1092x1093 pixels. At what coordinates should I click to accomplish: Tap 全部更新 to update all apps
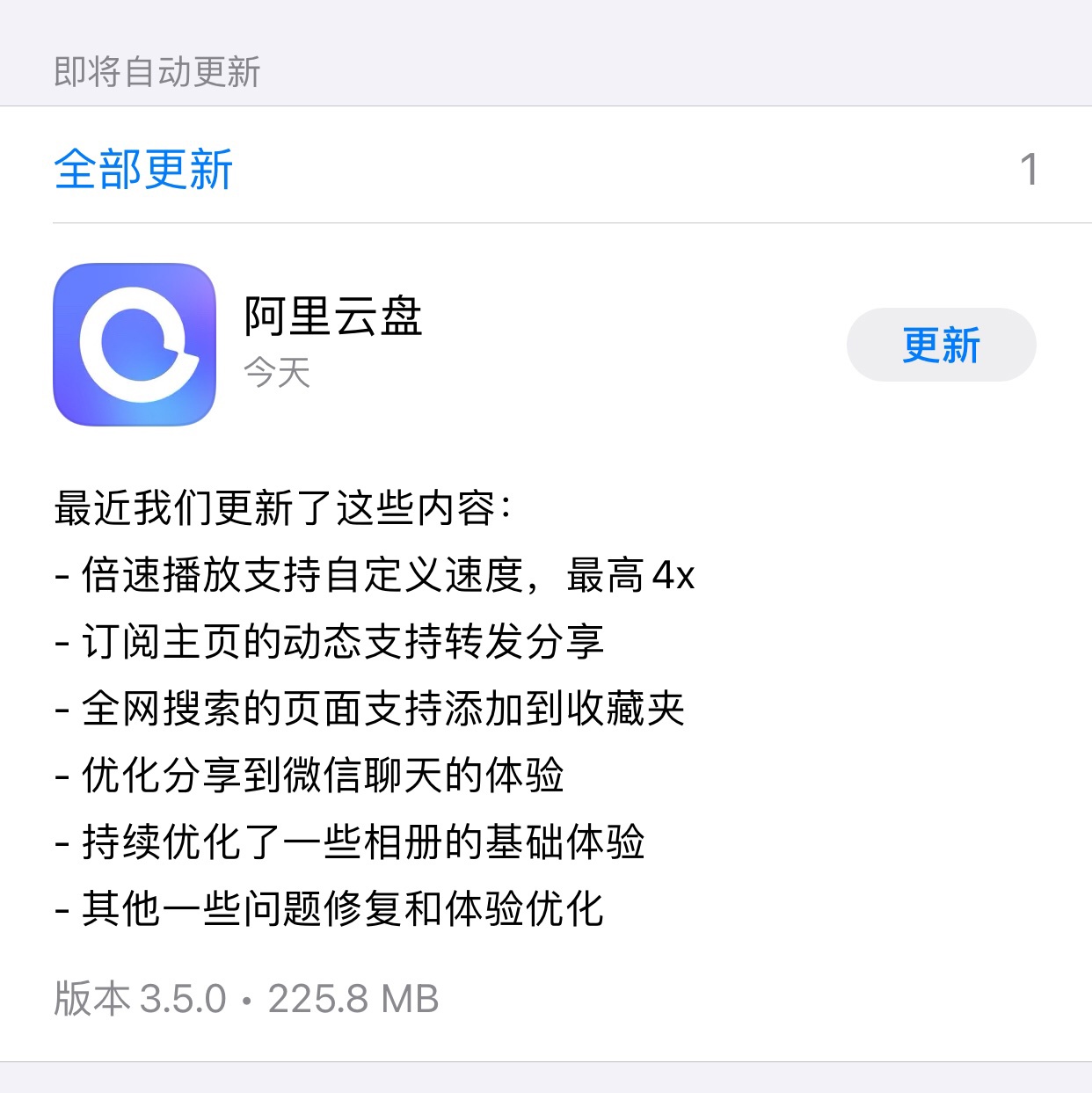143,169
